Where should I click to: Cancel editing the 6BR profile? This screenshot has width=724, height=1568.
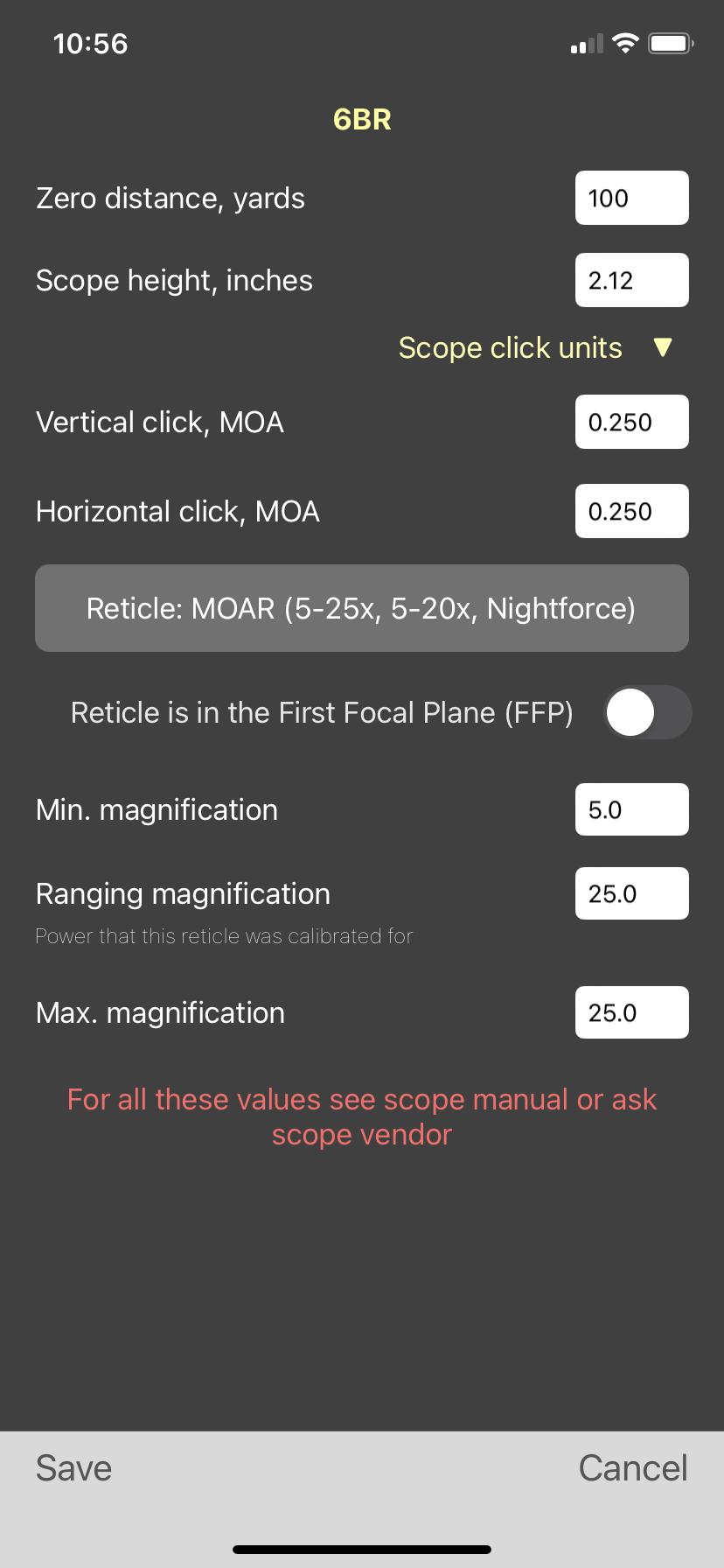pos(633,1468)
